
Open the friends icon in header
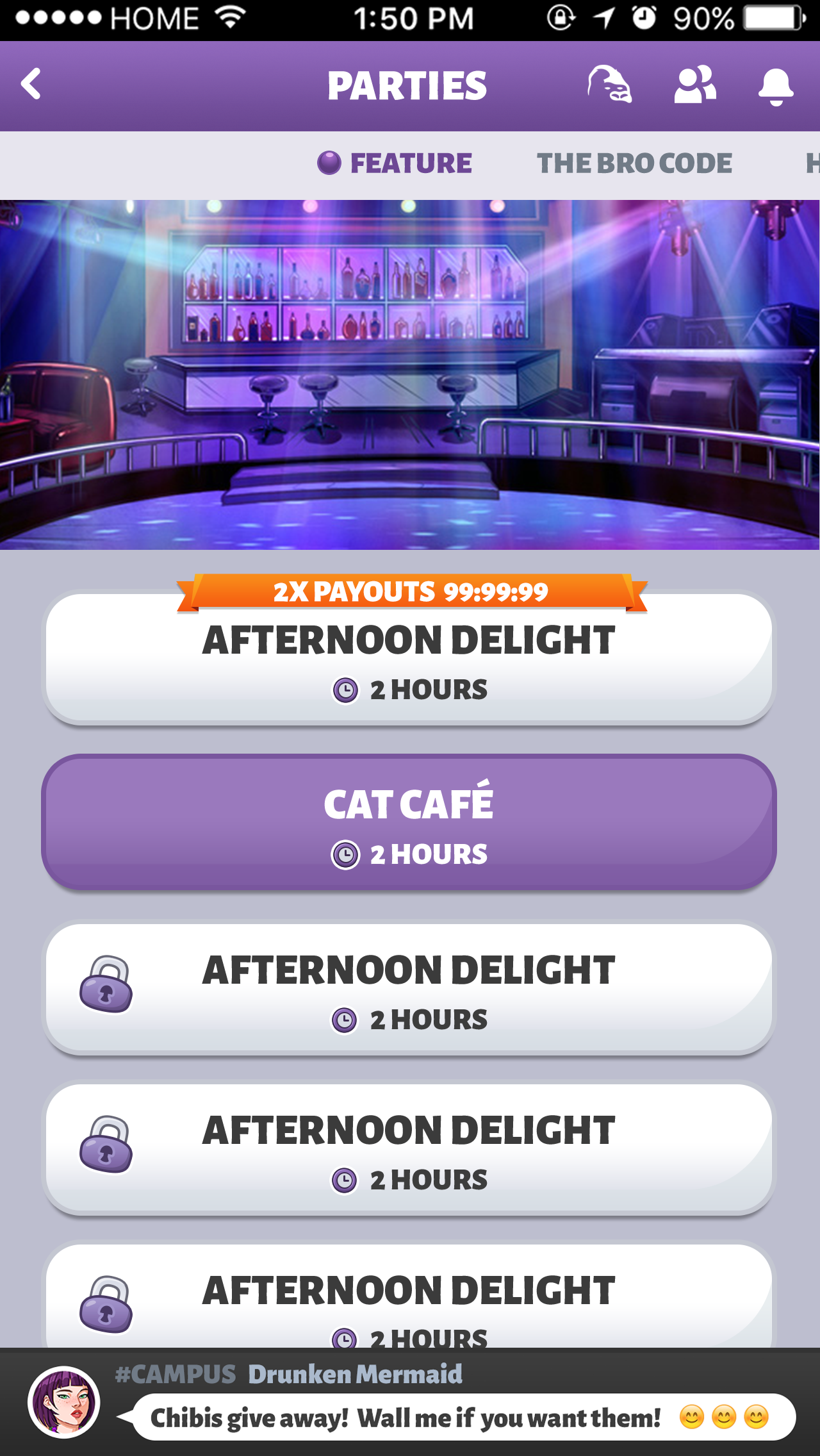(694, 85)
